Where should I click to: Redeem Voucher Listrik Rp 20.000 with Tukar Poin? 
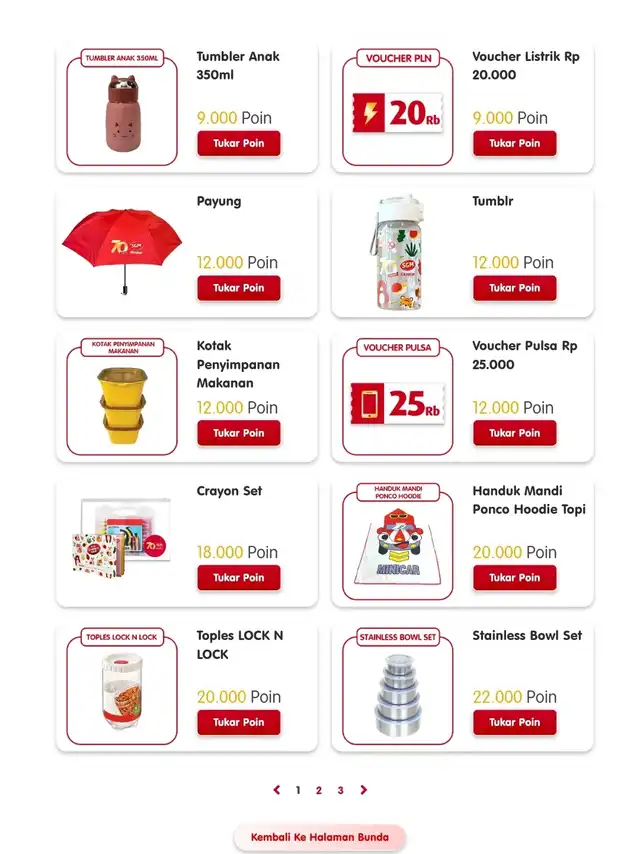[514, 143]
